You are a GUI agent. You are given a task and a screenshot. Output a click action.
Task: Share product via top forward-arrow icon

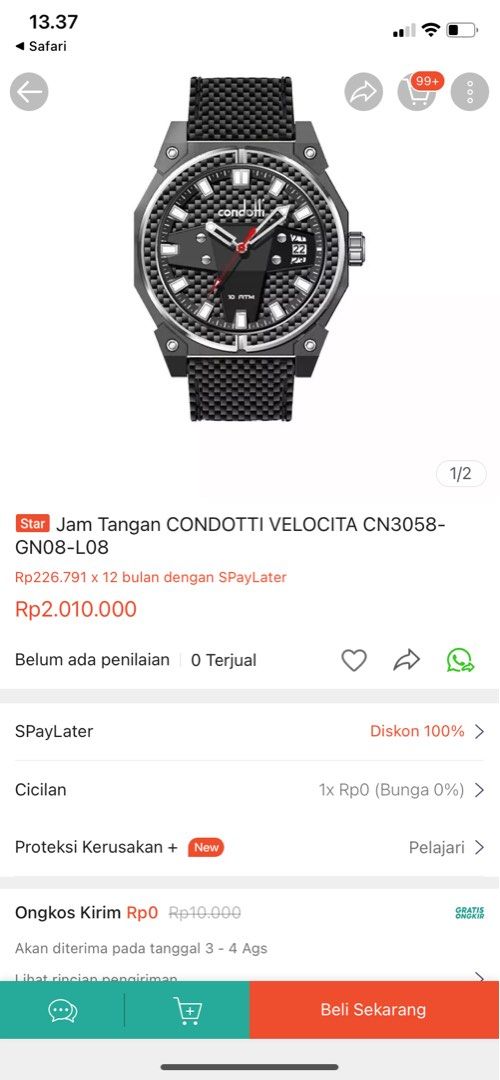pyautogui.click(x=364, y=92)
